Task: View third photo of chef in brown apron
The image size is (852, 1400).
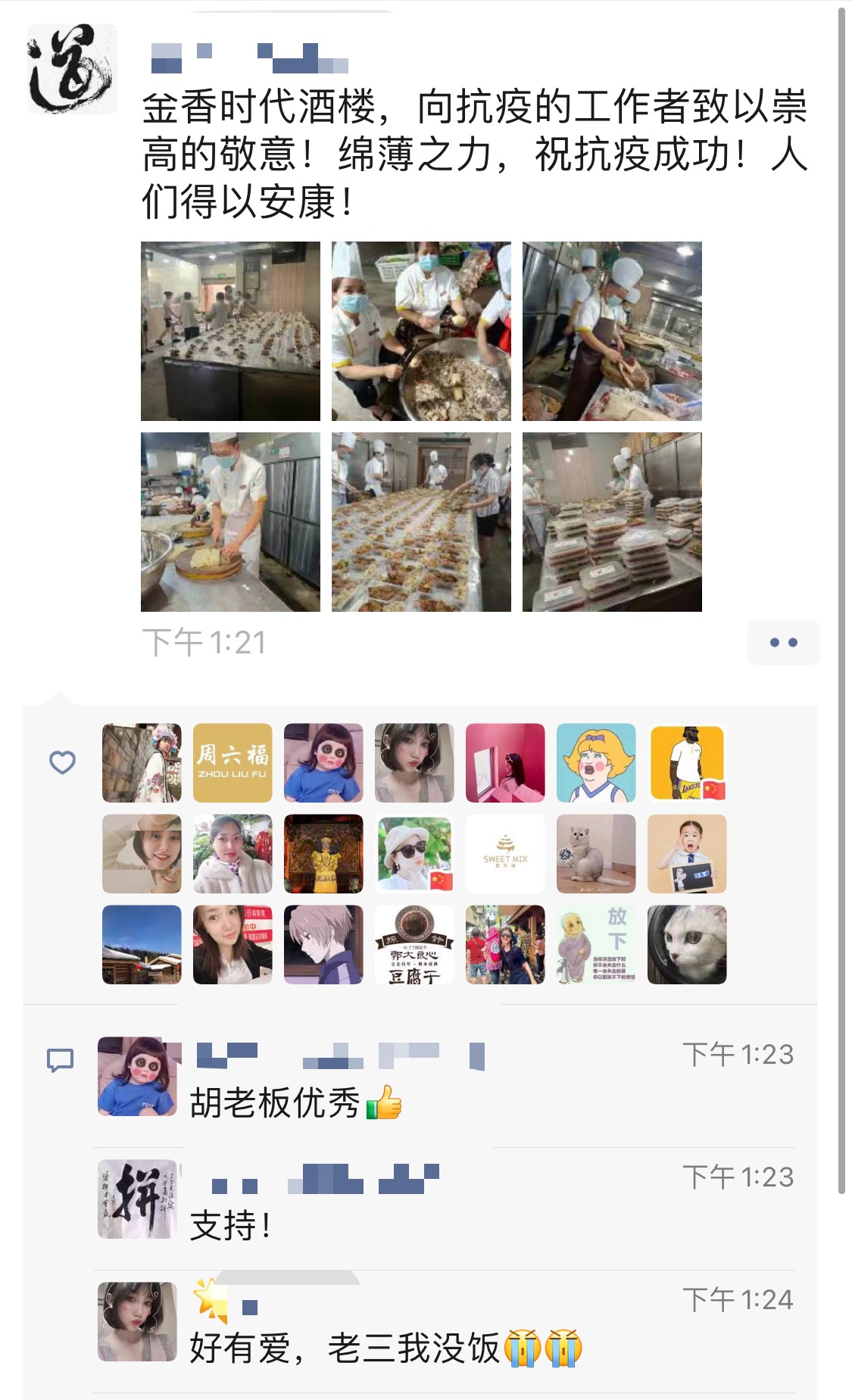Action: (612, 331)
